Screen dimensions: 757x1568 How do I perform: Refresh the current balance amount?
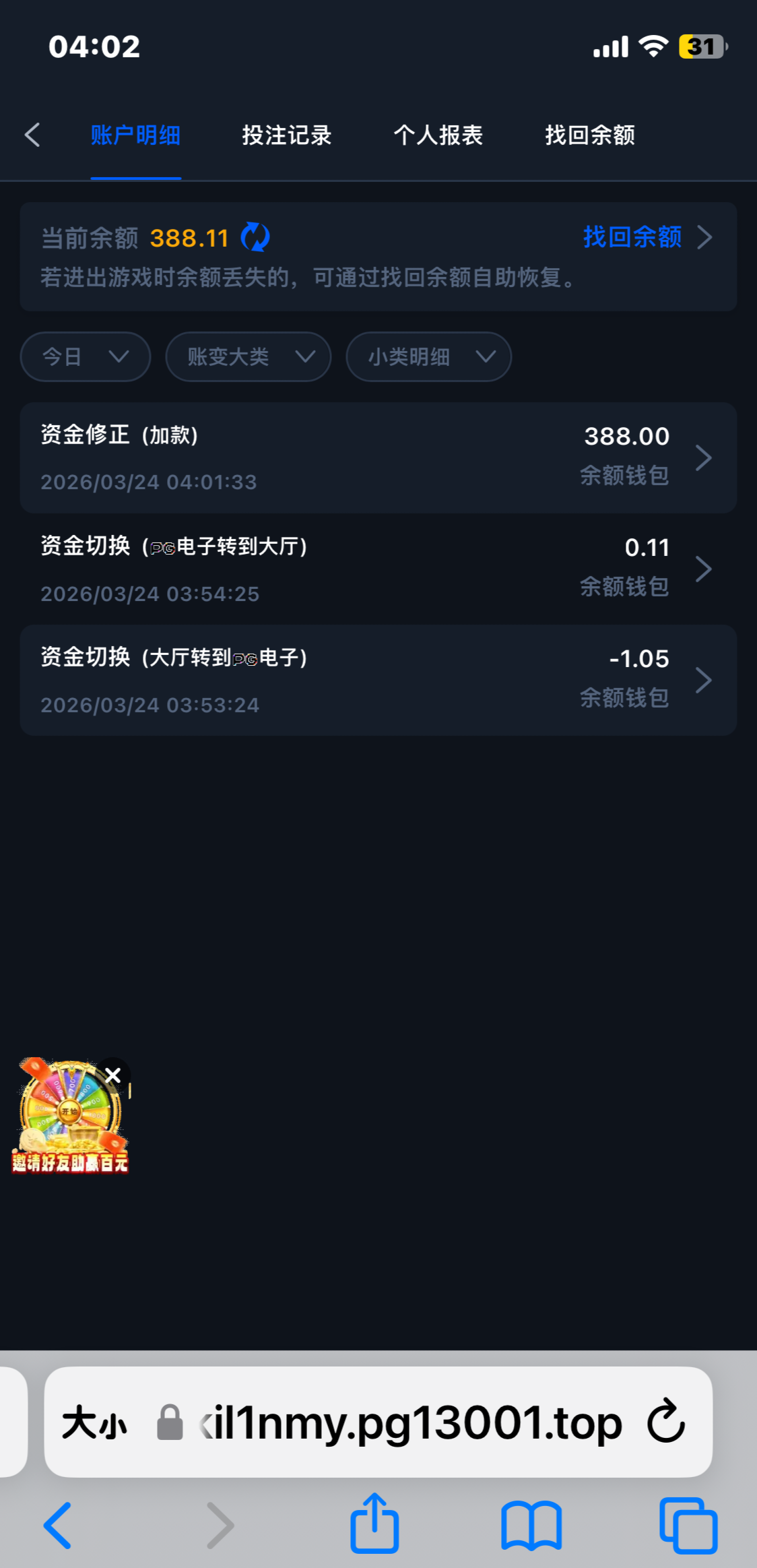click(x=255, y=237)
